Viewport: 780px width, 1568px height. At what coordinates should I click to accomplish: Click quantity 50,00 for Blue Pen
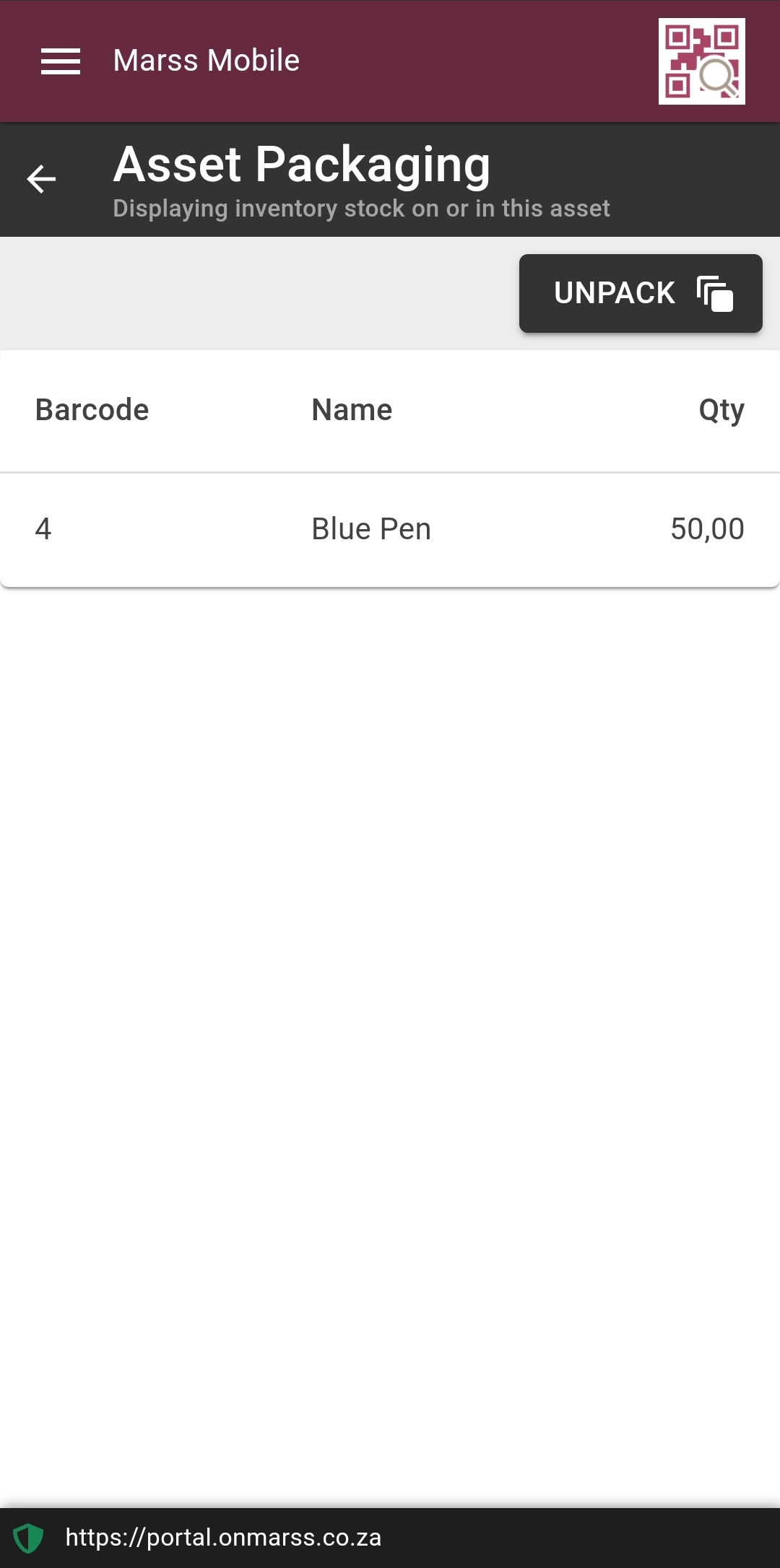(706, 529)
